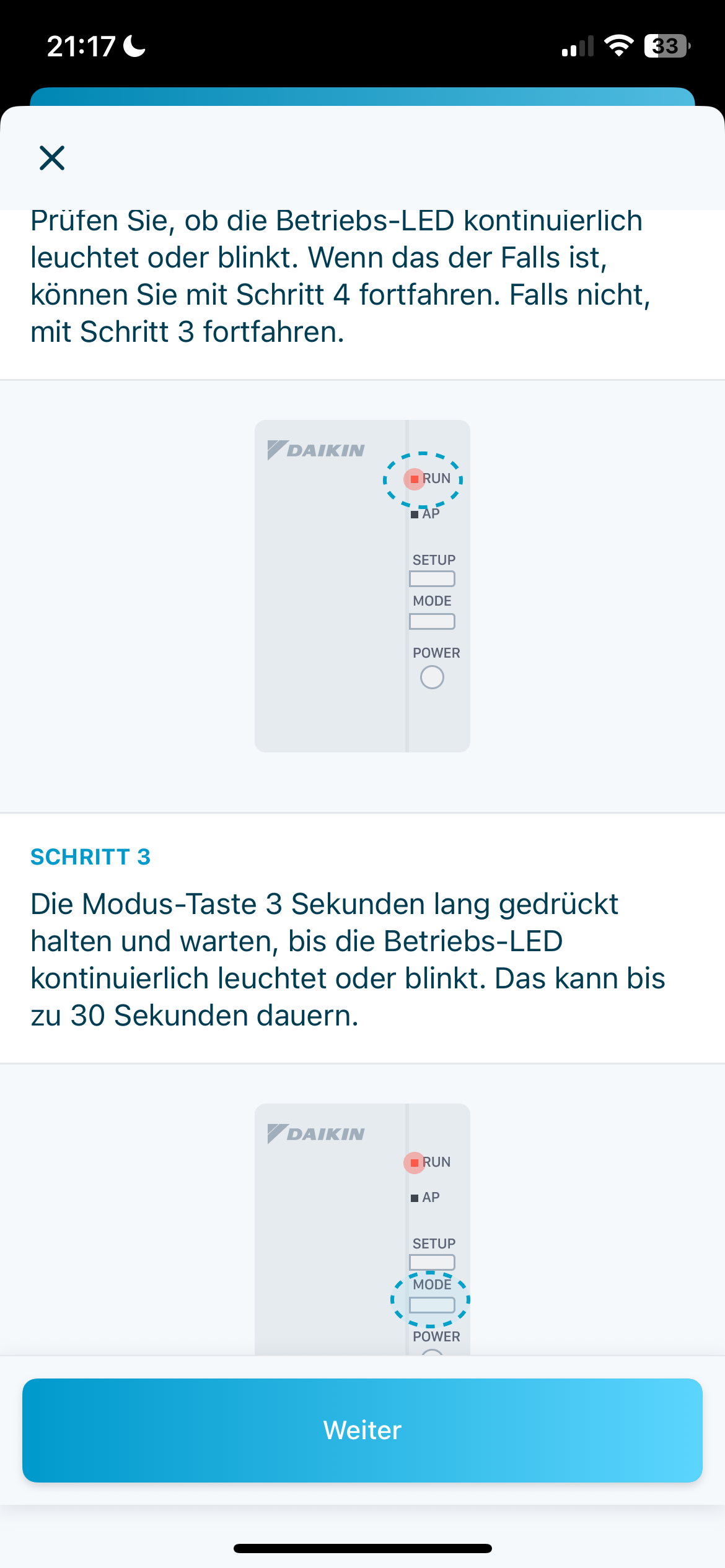725x1568 pixels.
Task: Close the setup instructions sheet
Action: tap(52, 158)
